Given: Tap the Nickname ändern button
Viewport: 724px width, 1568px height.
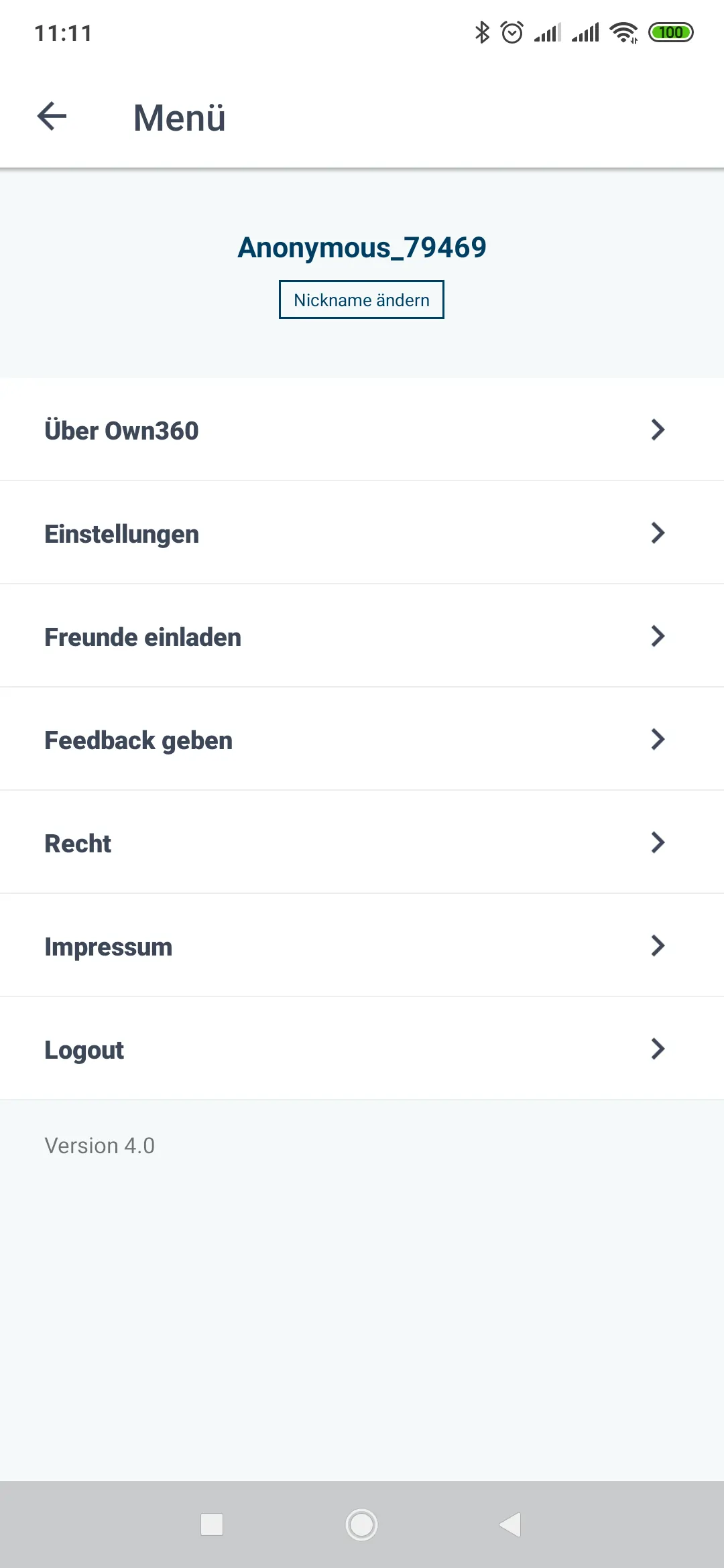Looking at the screenshot, I should (361, 300).
